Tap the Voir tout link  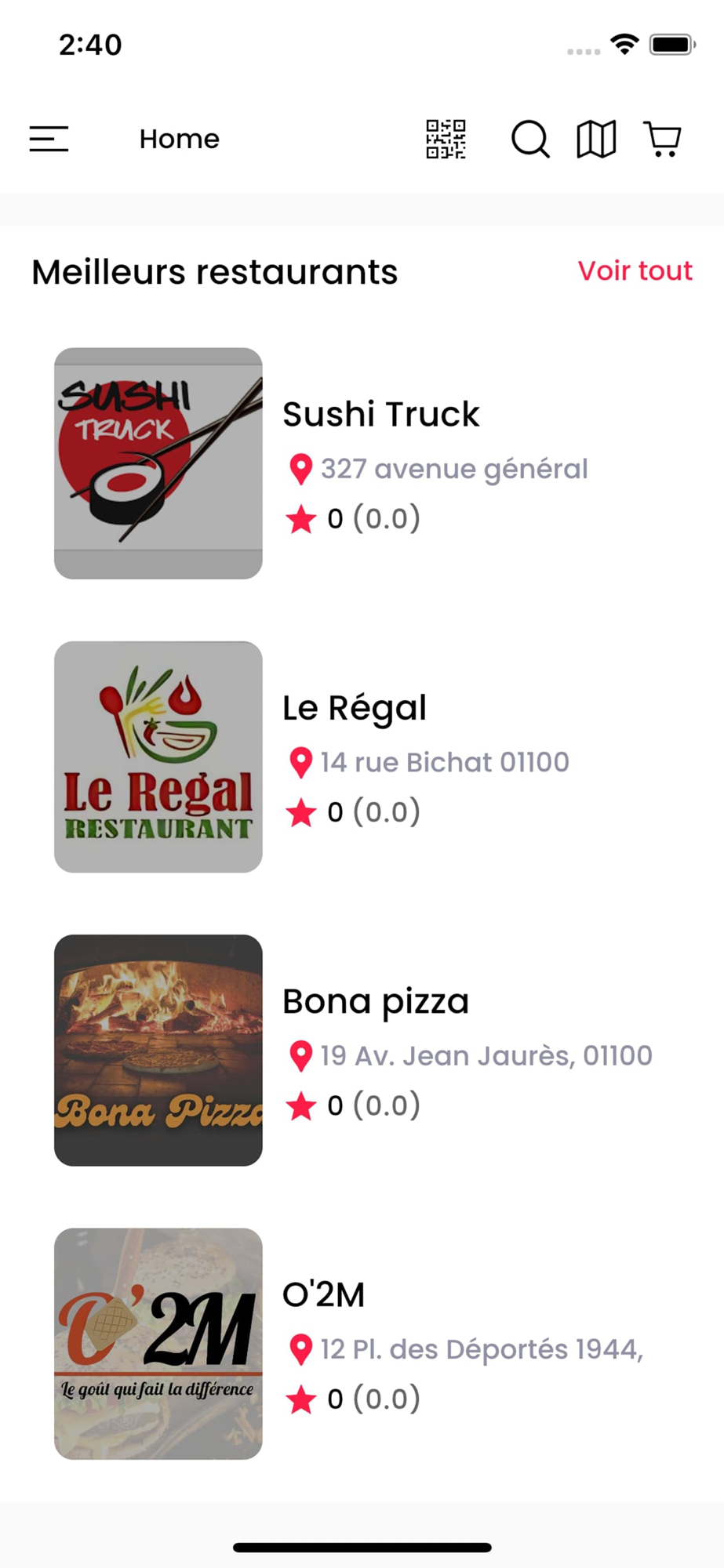click(x=635, y=270)
